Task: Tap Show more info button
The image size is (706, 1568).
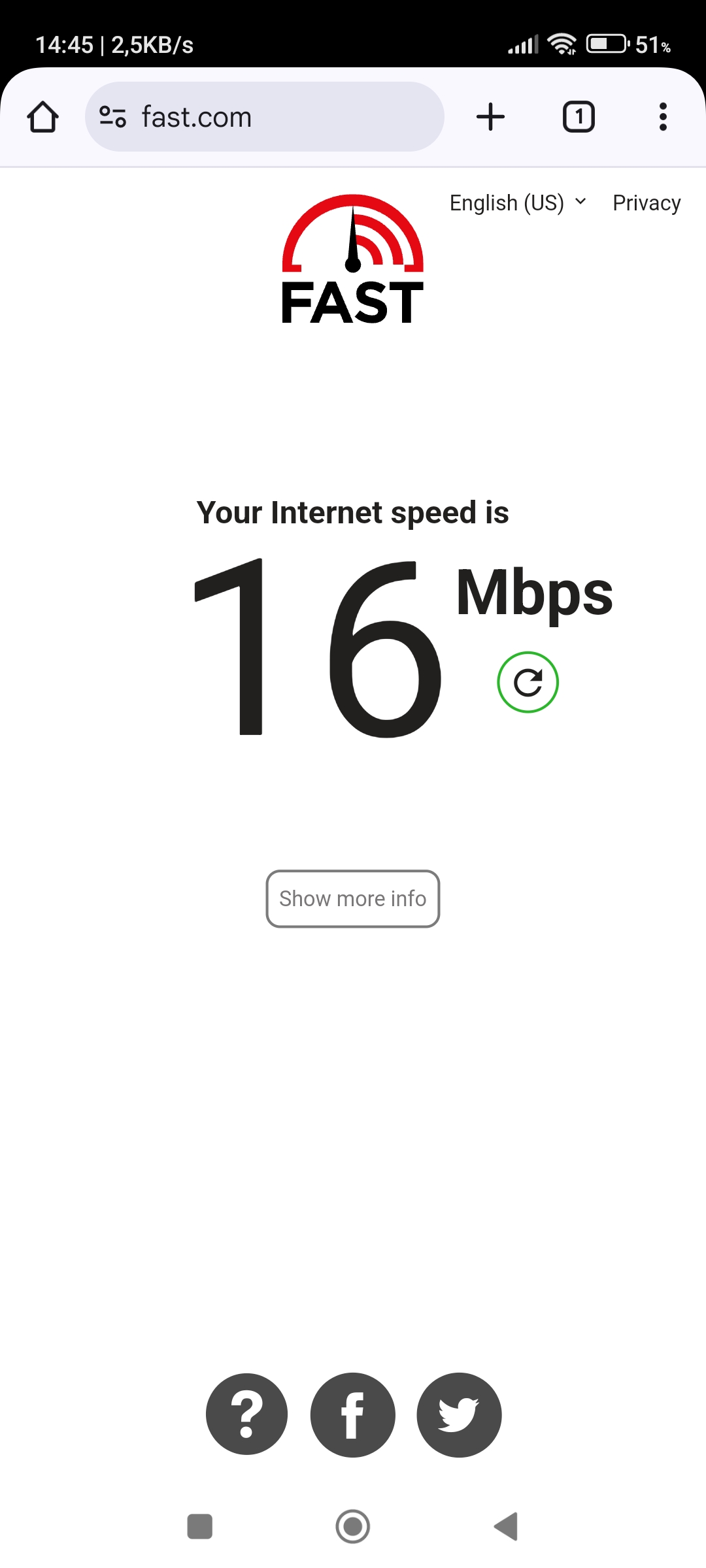Action: coord(353,899)
